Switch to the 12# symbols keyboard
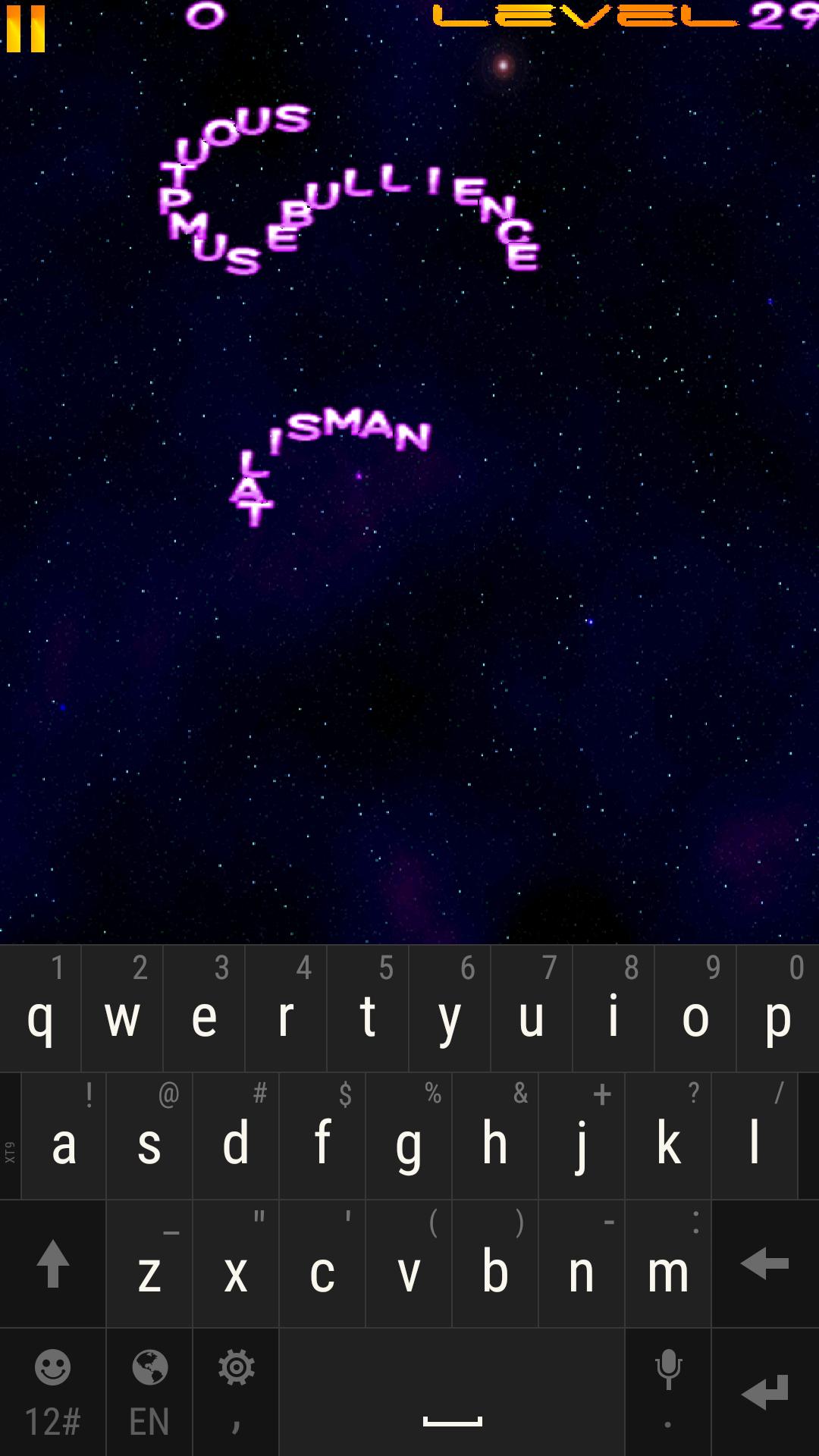The height and width of the screenshot is (1456, 819). [52, 1392]
